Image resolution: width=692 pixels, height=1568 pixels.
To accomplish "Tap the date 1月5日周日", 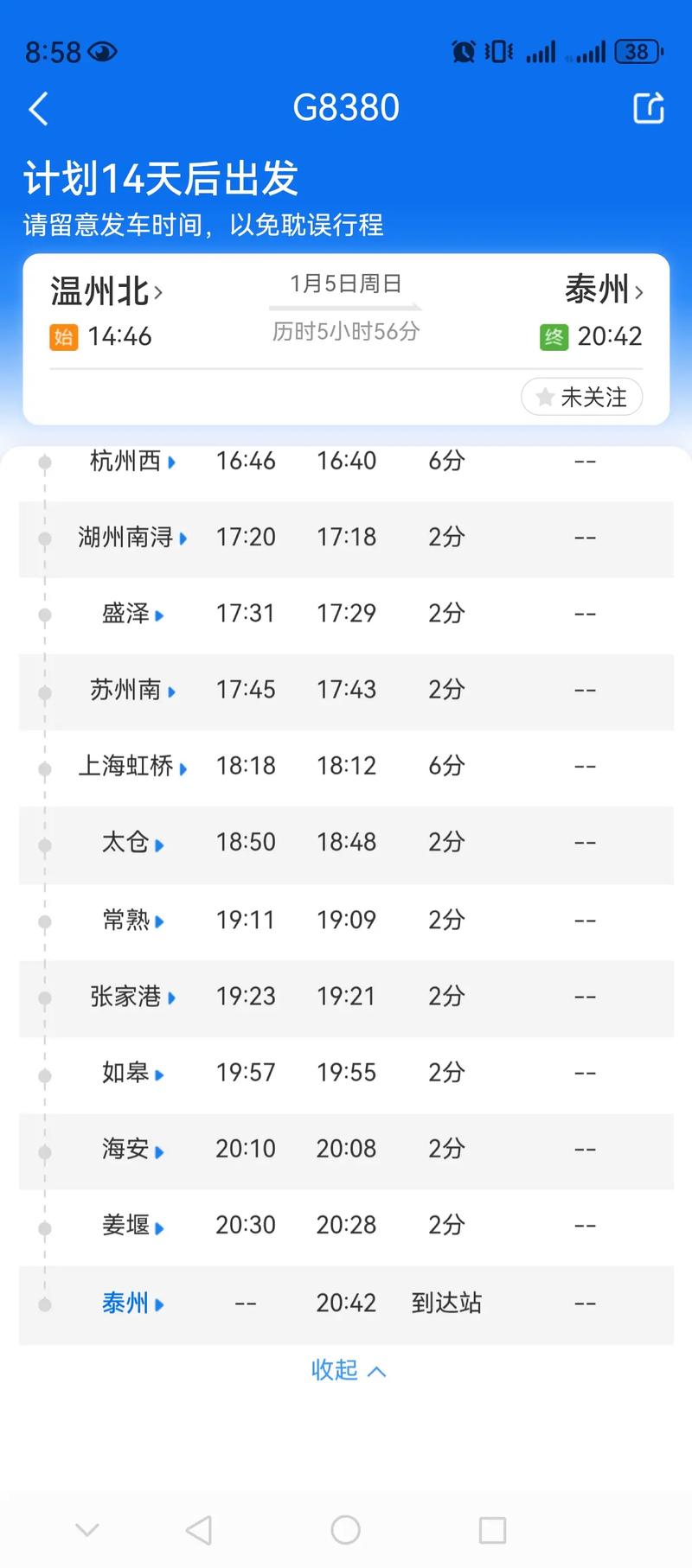I will pyautogui.click(x=344, y=283).
